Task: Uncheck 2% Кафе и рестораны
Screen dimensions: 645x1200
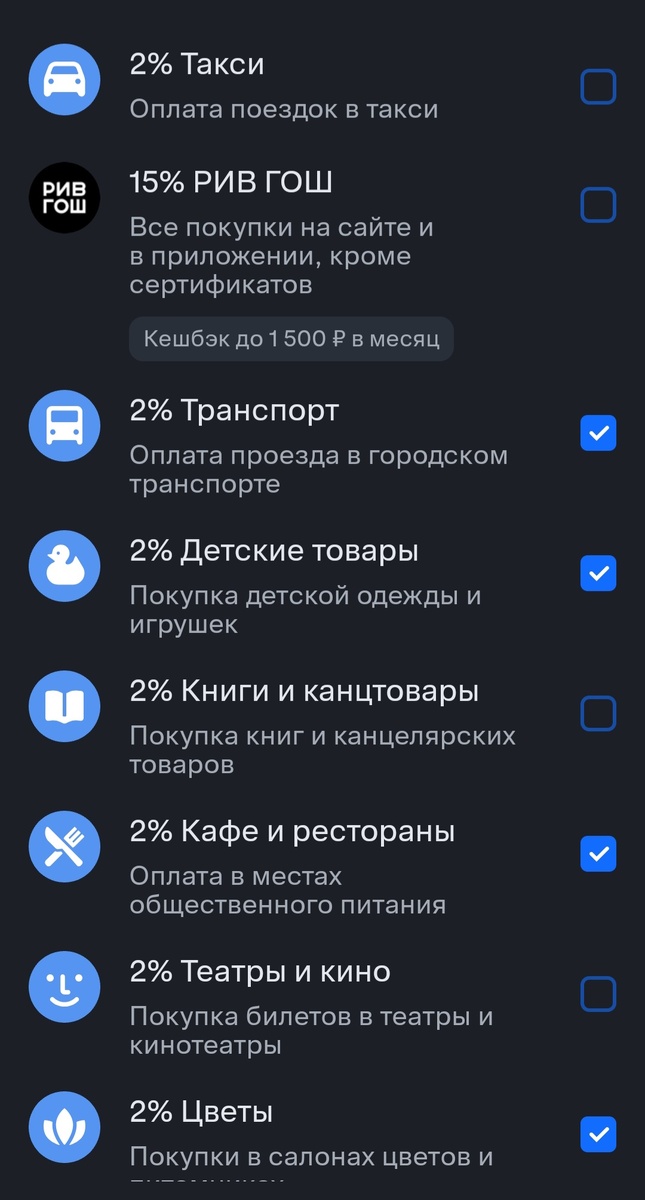Action: [598, 854]
